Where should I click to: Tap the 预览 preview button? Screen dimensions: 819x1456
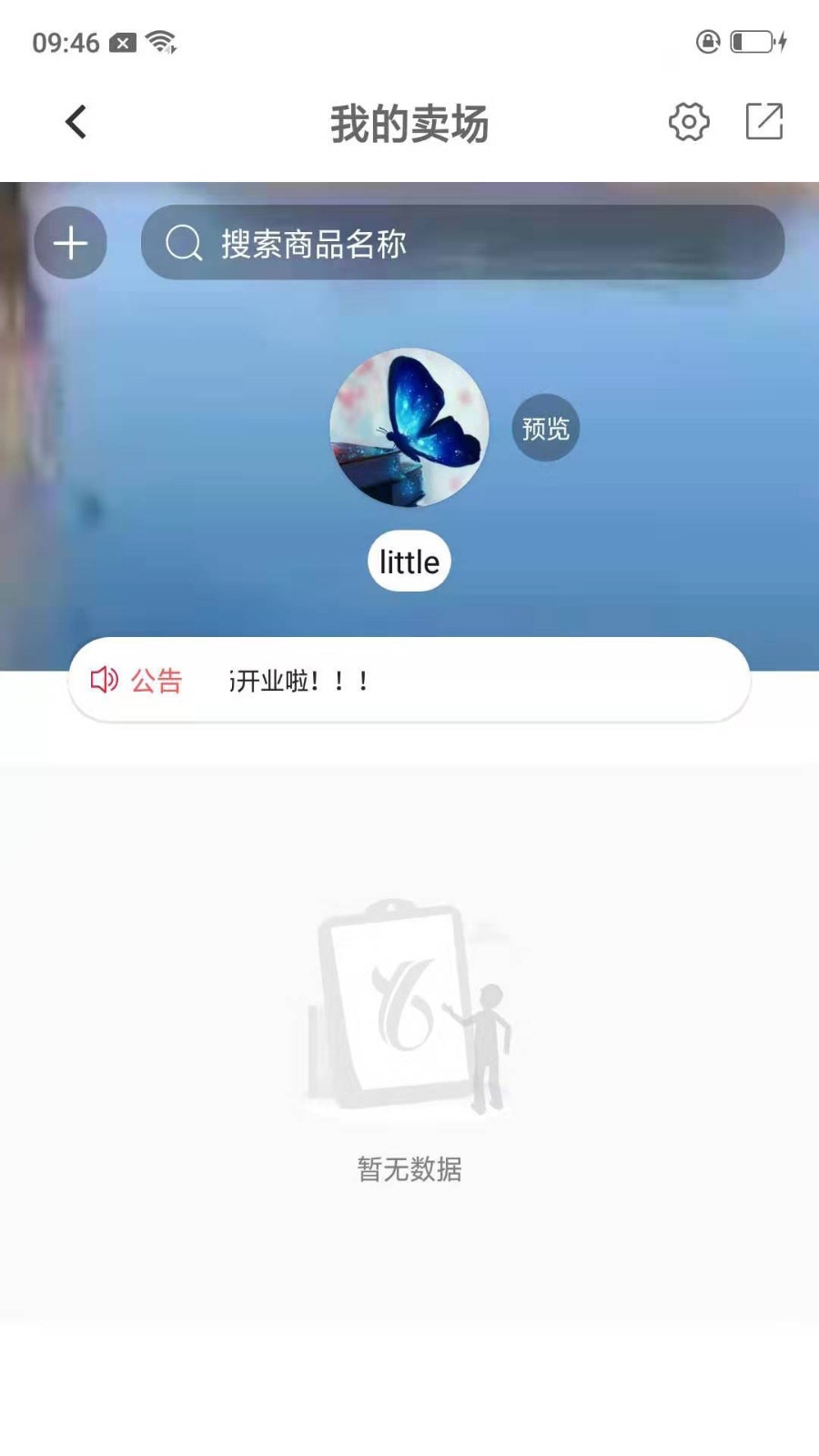click(x=545, y=428)
